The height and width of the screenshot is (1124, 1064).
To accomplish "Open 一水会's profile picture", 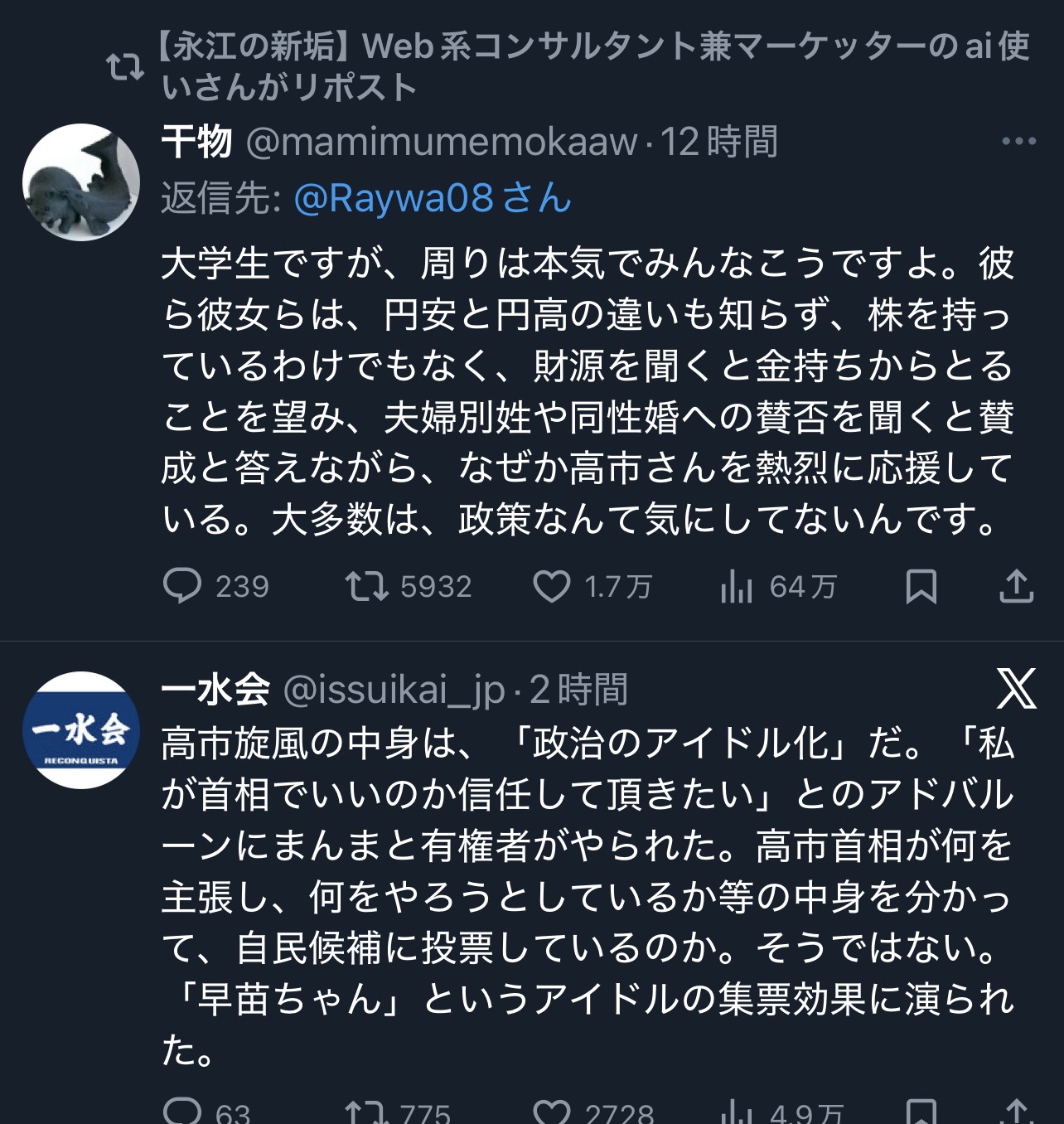I will point(81,730).
